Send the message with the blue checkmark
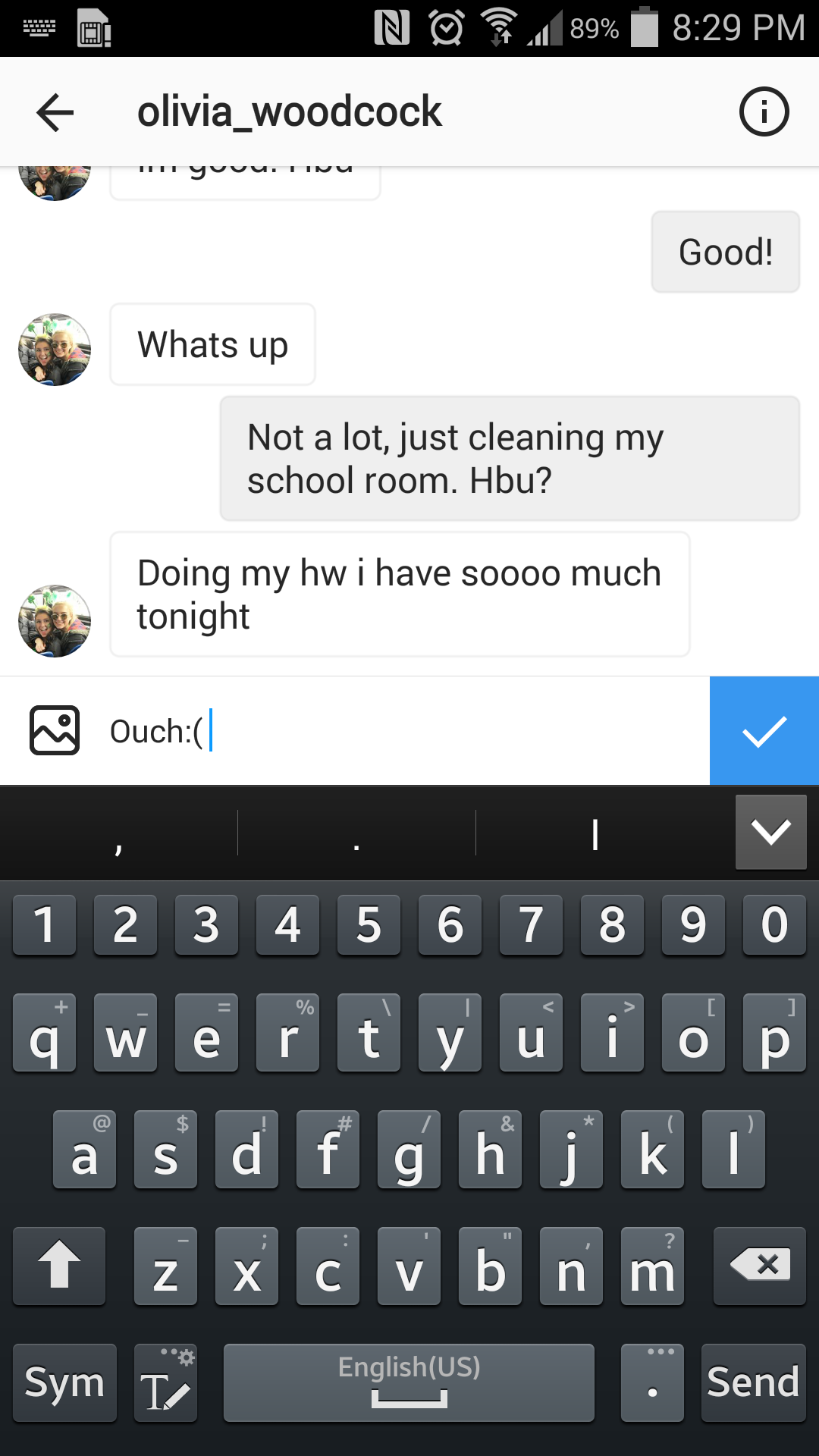 coord(764,731)
